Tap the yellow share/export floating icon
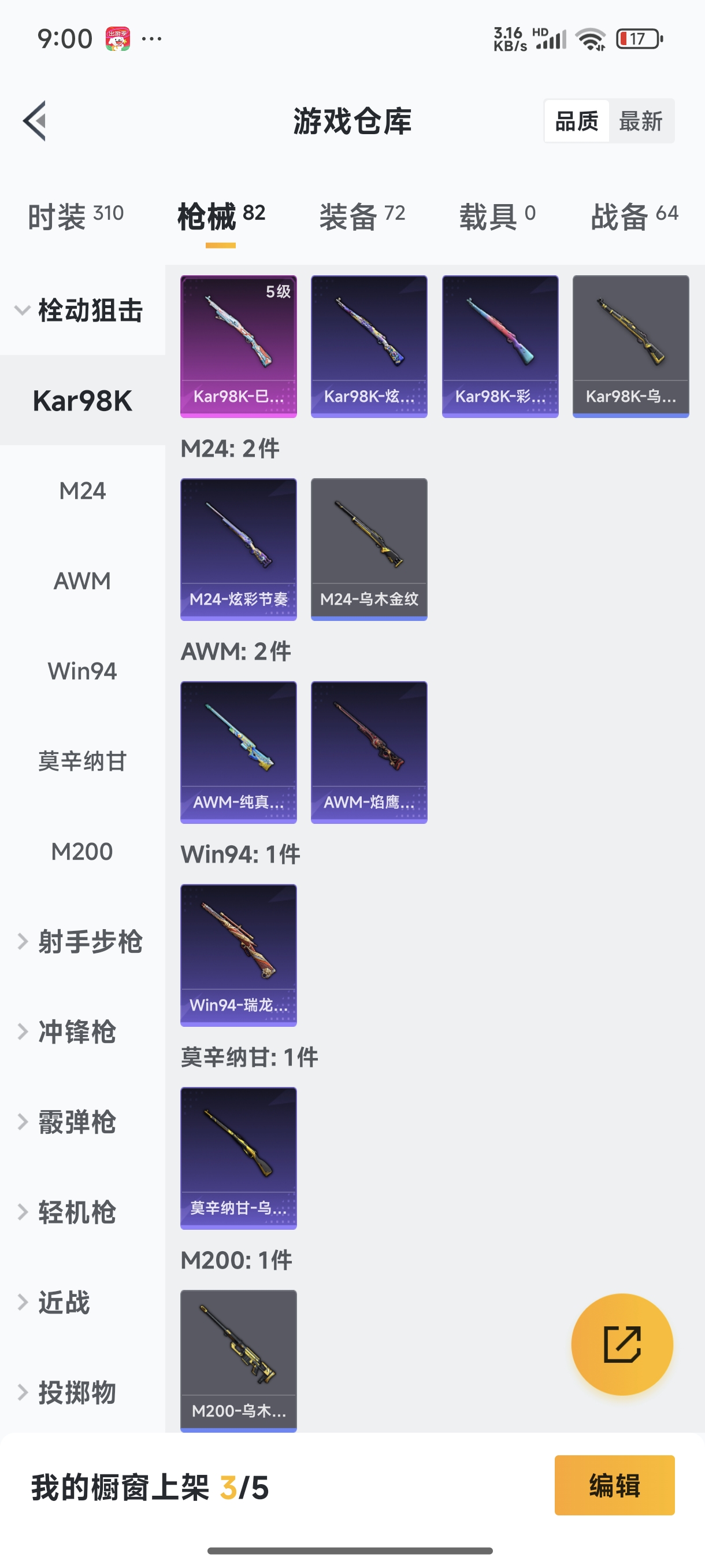 tap(622, 1345)
